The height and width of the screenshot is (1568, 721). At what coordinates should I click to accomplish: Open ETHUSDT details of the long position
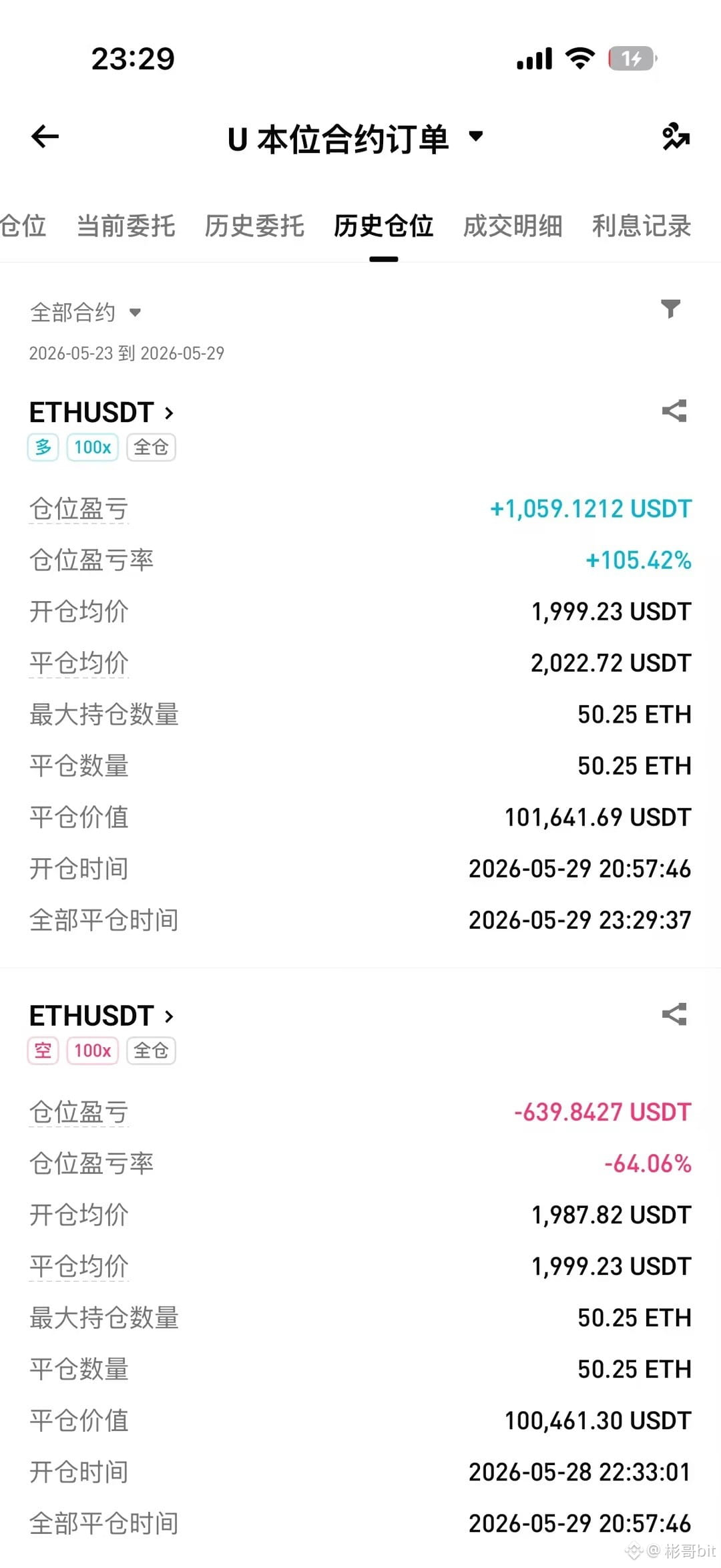[x=101, y=413]
